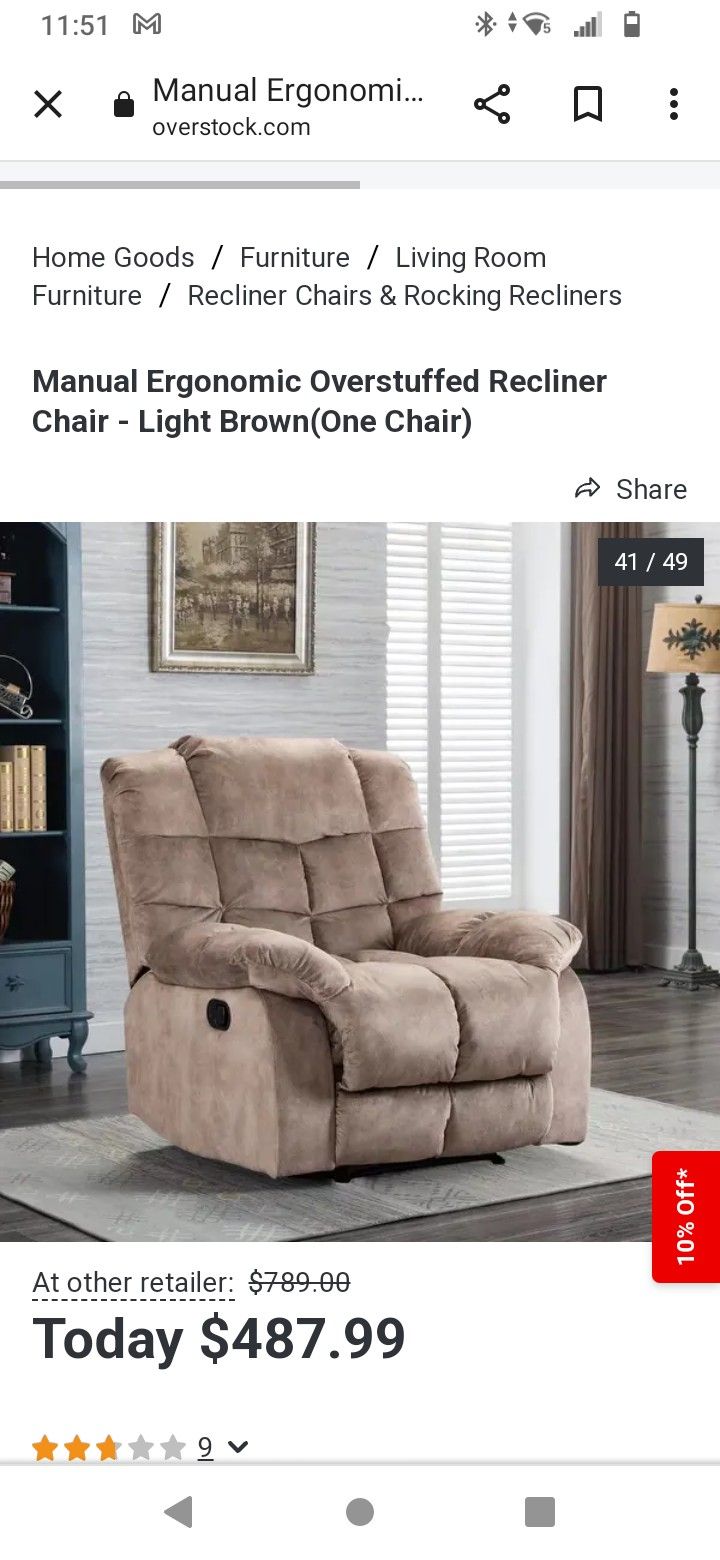
Task: Open the Home Goods breadcrumb category
Action: [113, 257]
